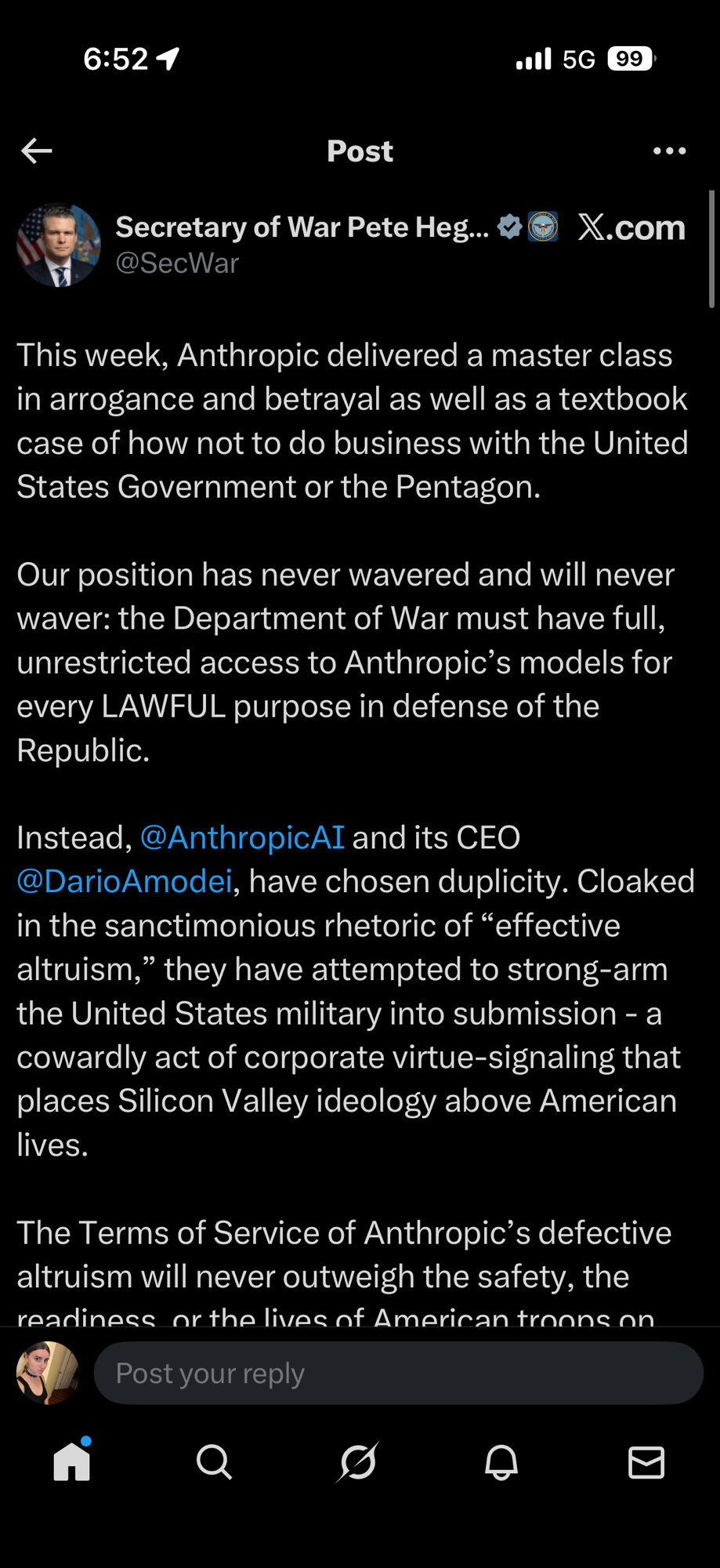
Task: Open the @AnthropicAI mention link
Action: (242, 837)
